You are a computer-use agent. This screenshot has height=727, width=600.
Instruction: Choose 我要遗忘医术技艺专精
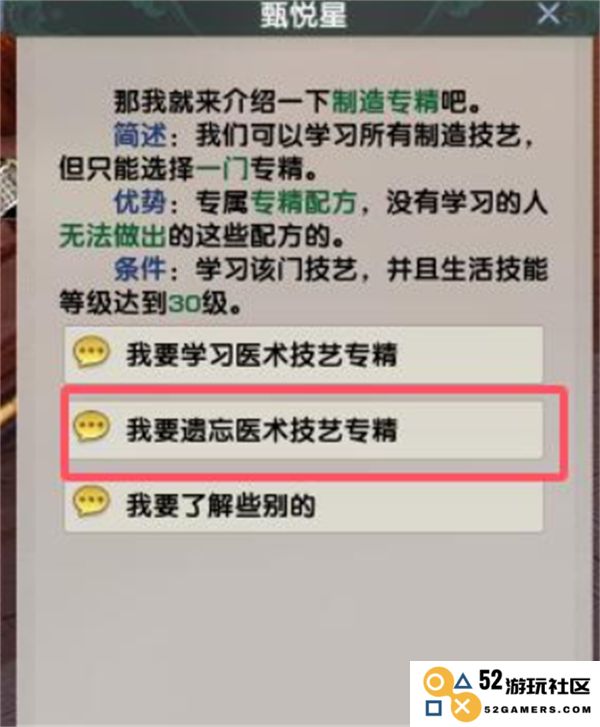click(x=304, y=431)
